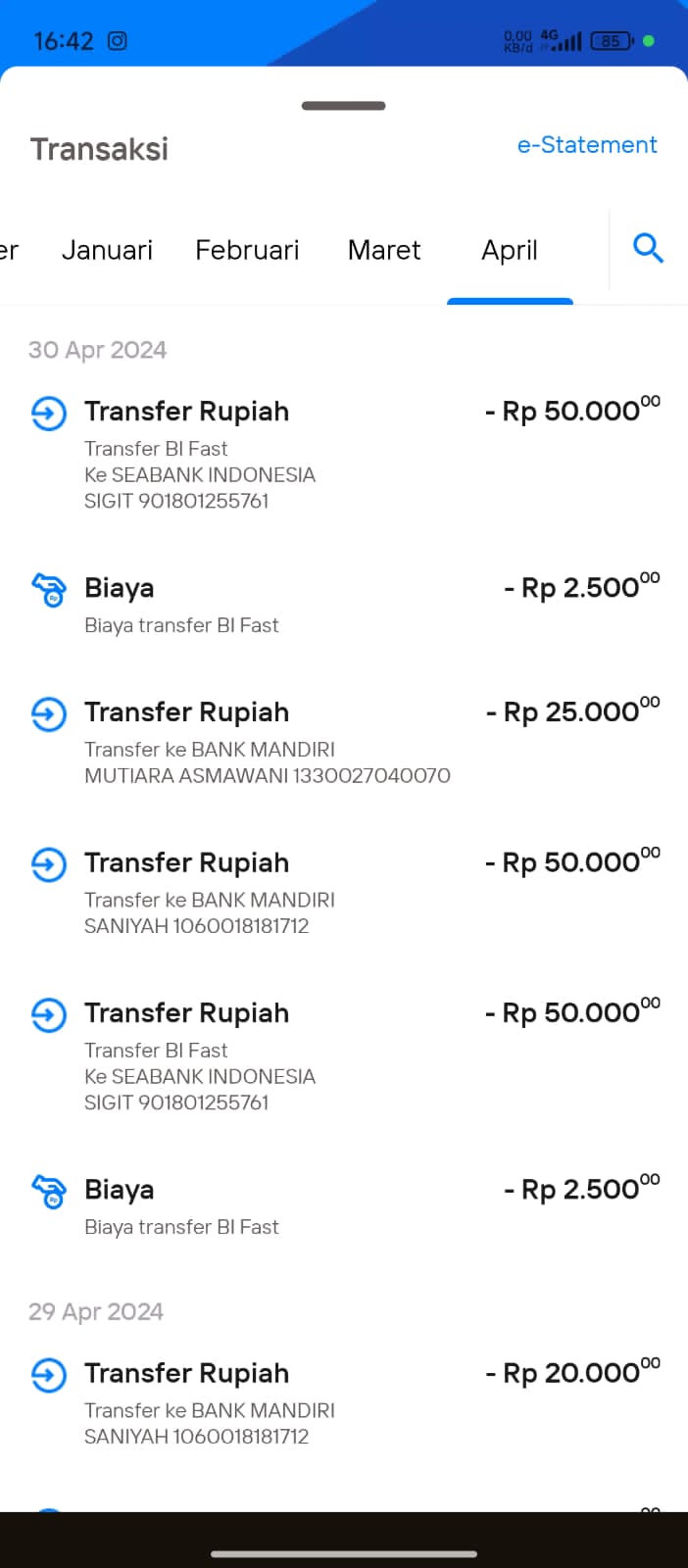Select the April tab
The height and width of the screenshot is (1568, 688).
(x=510, y=251)
